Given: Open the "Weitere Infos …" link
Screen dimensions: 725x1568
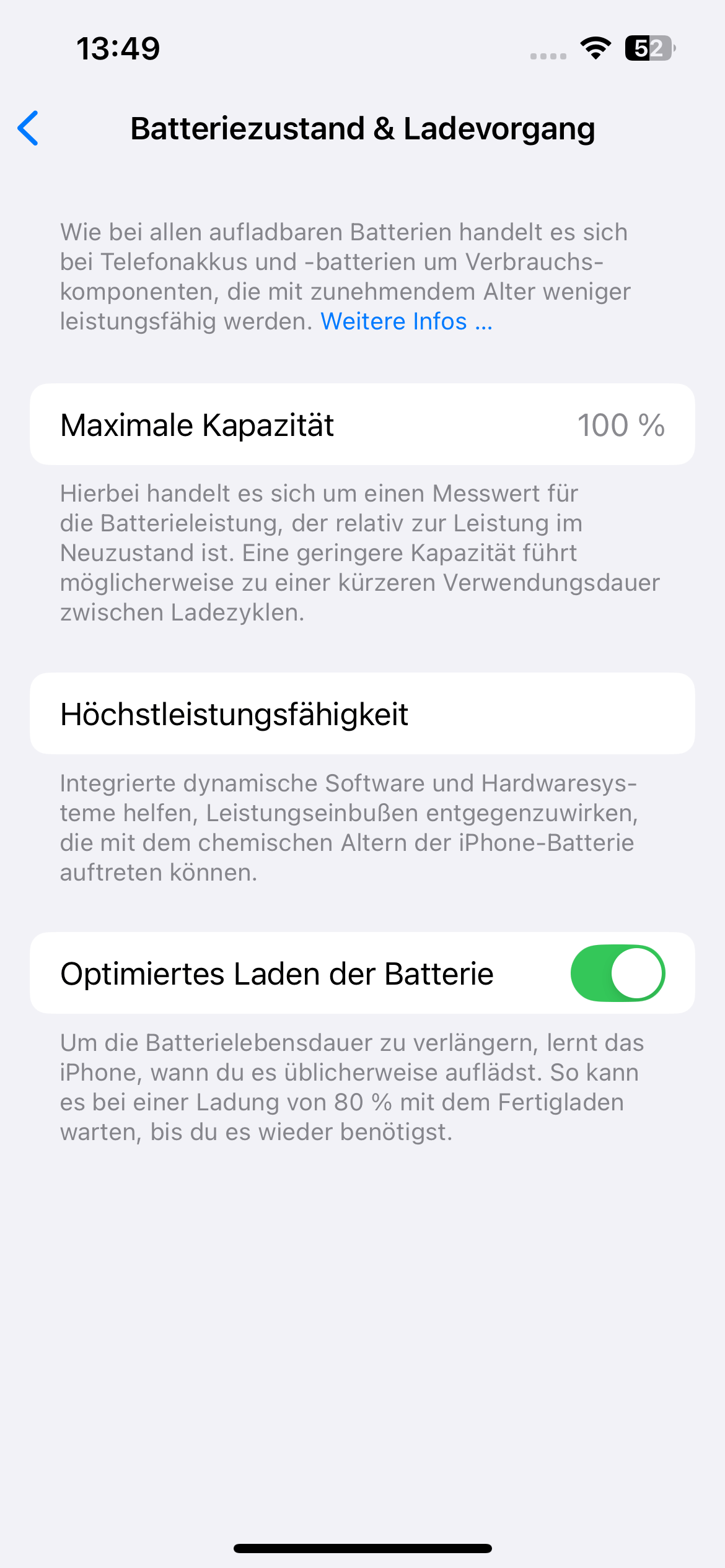Looking at the screenshot, I should (406, 321).
